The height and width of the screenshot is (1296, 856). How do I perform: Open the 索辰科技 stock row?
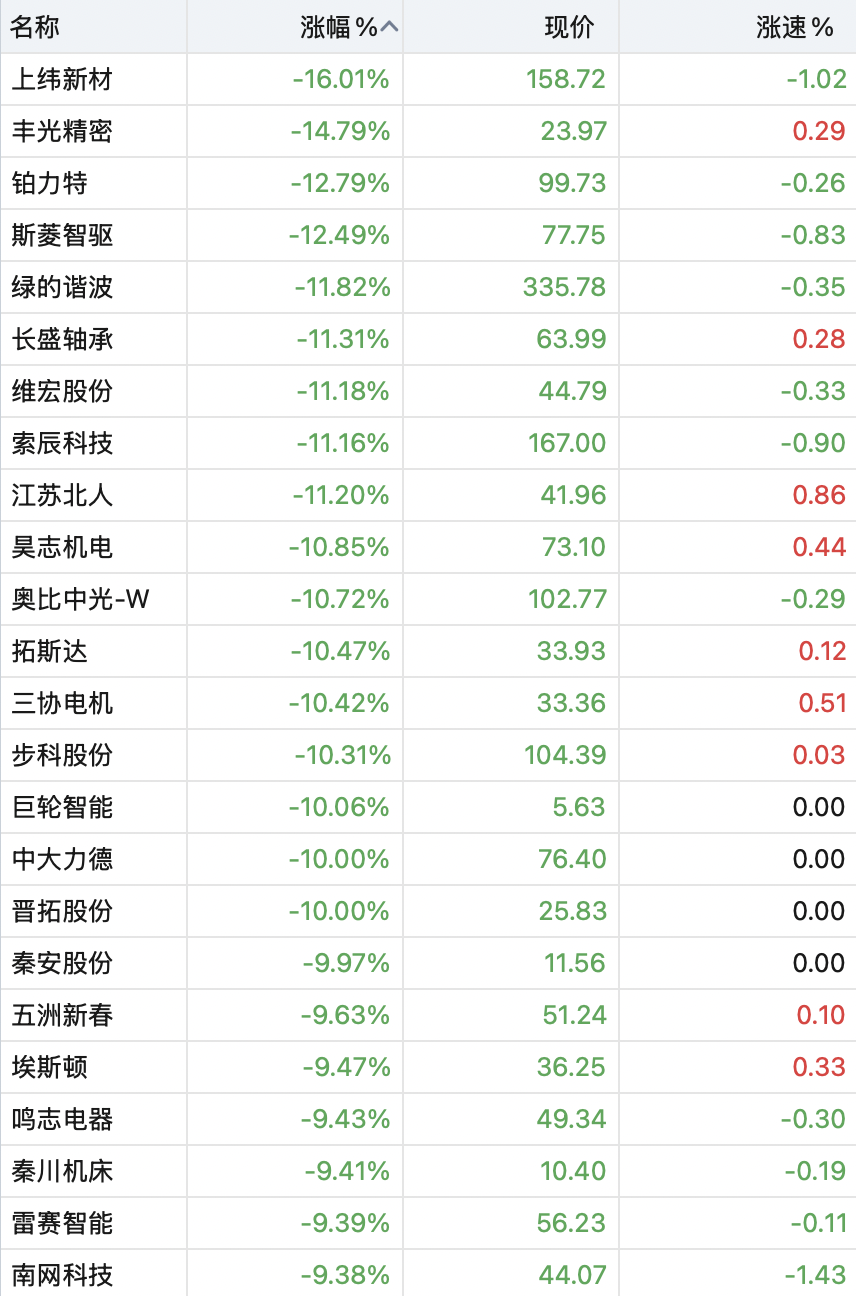(x=428, y=443)
